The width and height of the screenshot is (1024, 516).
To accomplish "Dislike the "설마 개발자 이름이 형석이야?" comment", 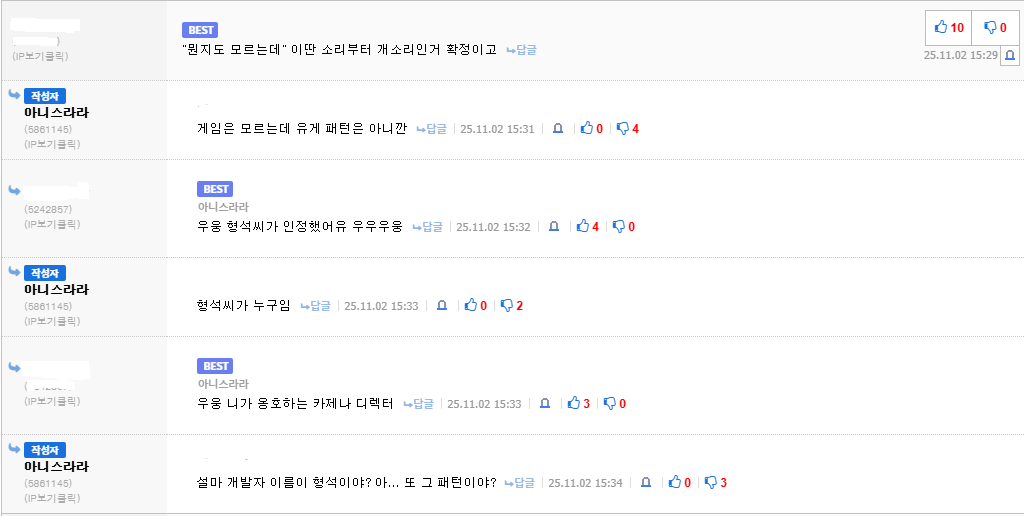I will point(715,483).
